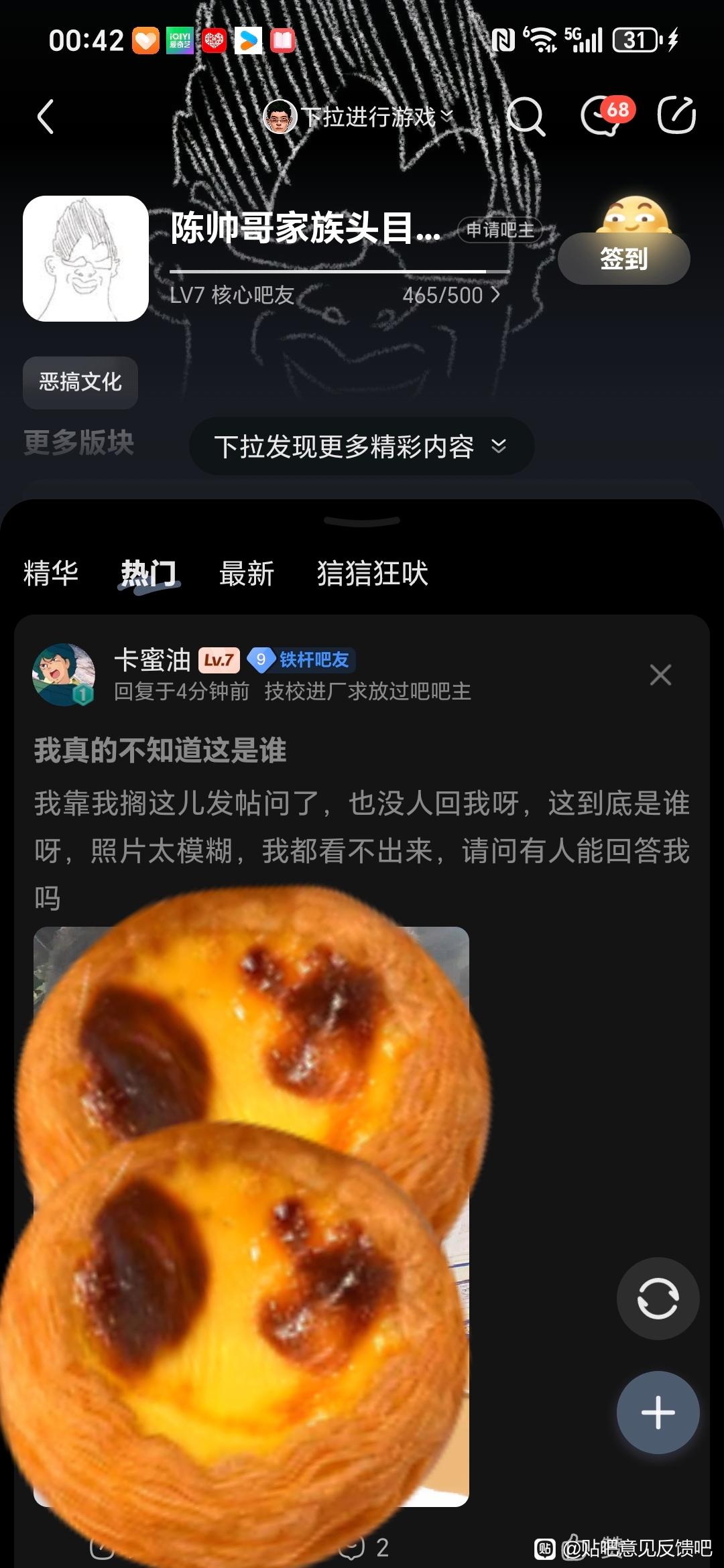The height and width of the screenshot is (1568, 724).
Task: Refresh the feed with the circular arrows button
Action: click(x=658, y=1298)
